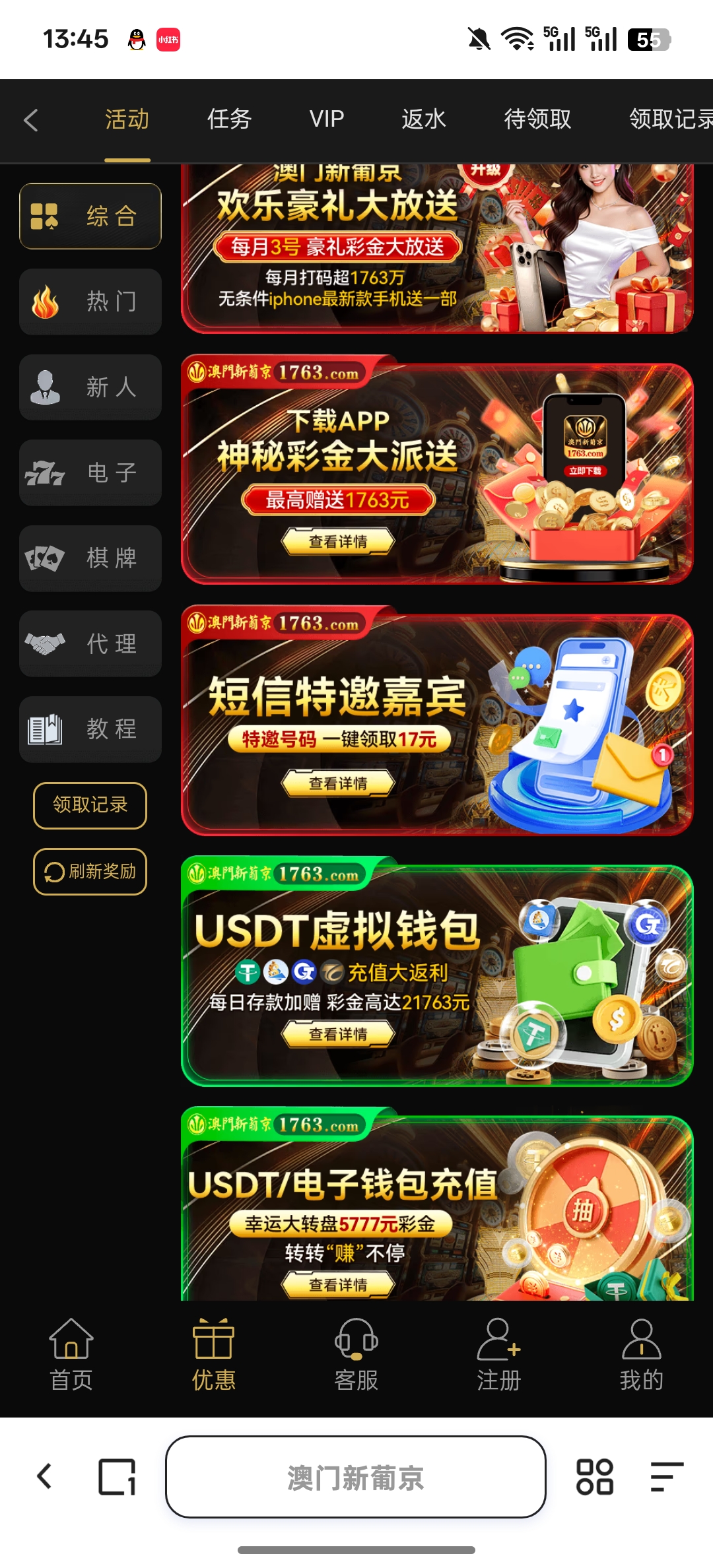This screenshot has width=713, height=1568.
Task: Select the 新人 (newcomer) category icon
Action: click(x=45, y=386)
